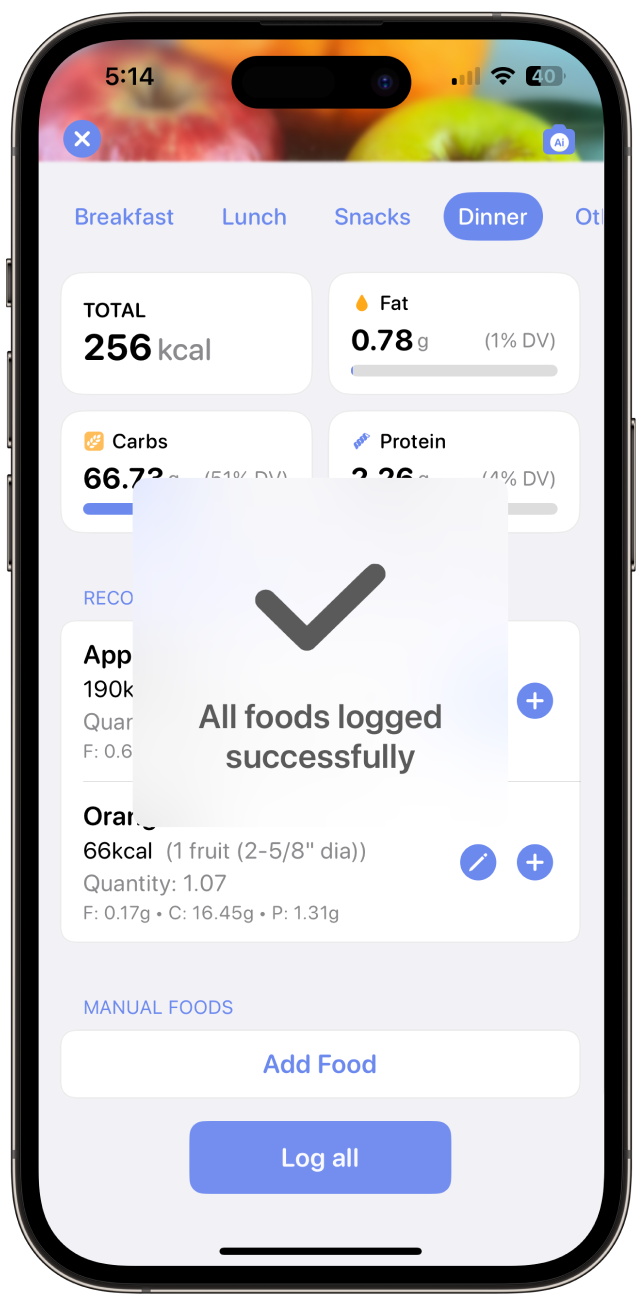Select the Snacks meal tab
This screenshot has width=643, height=1304.
pyautogui.click(x=372, y=217)
